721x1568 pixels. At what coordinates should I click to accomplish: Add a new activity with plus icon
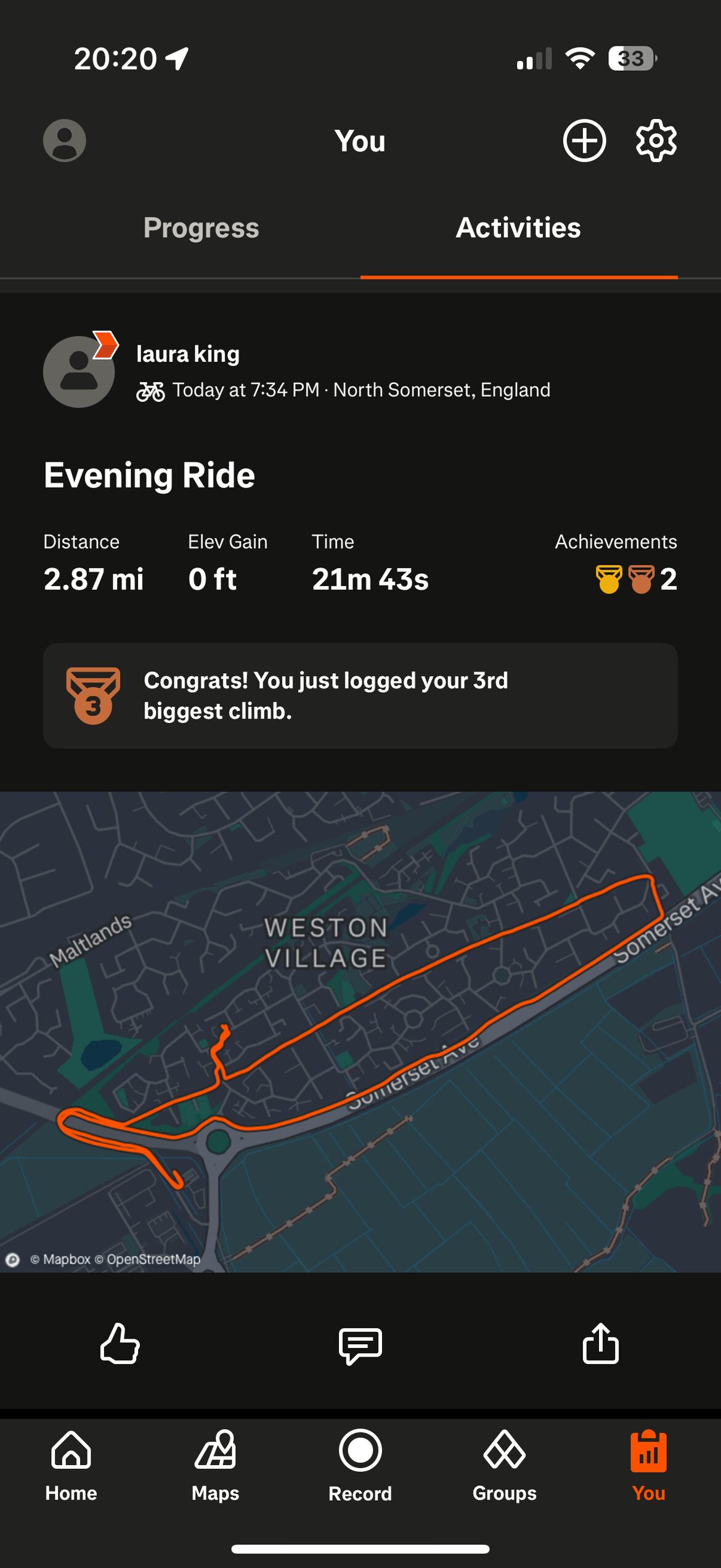click(x=584, y=141)
